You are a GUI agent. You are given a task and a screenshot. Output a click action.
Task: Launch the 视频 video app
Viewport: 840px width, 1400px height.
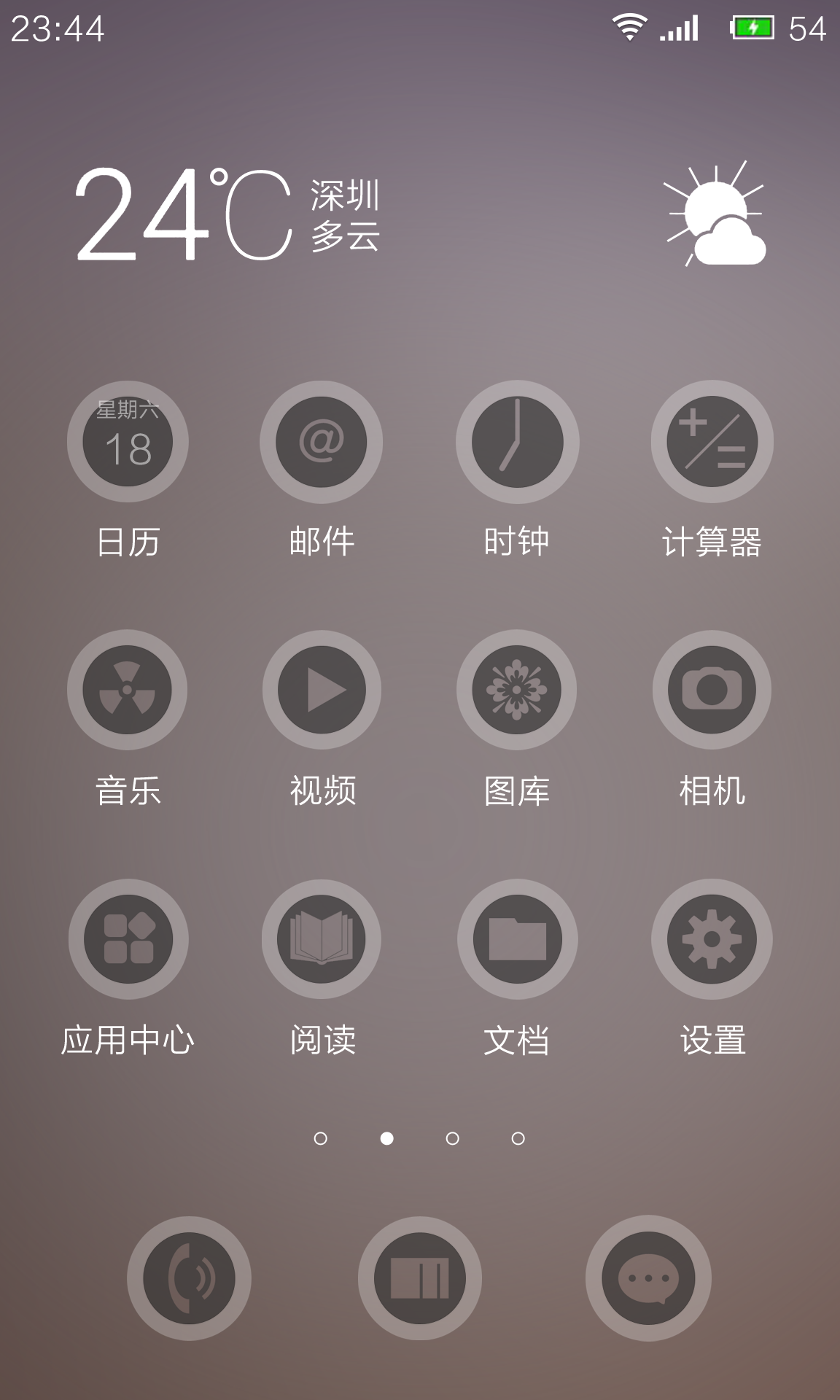[x=322, y=690]
